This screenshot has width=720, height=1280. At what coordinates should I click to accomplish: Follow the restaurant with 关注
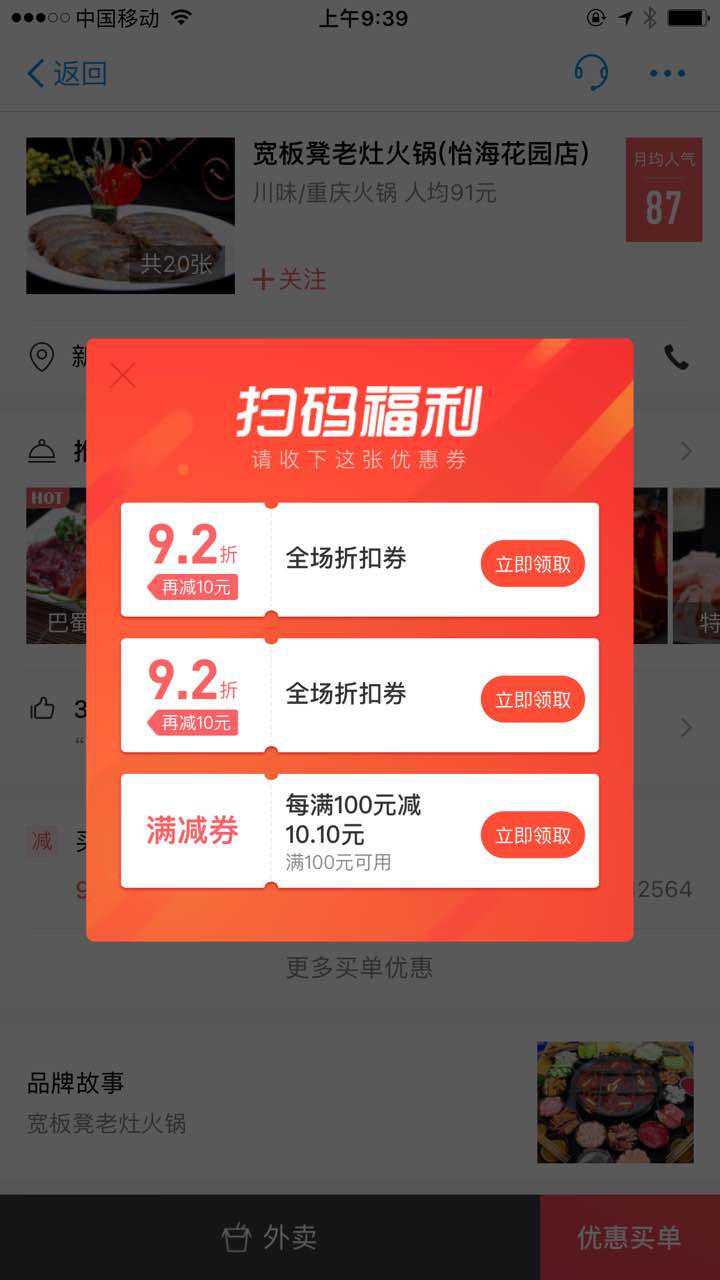(289, 279)
